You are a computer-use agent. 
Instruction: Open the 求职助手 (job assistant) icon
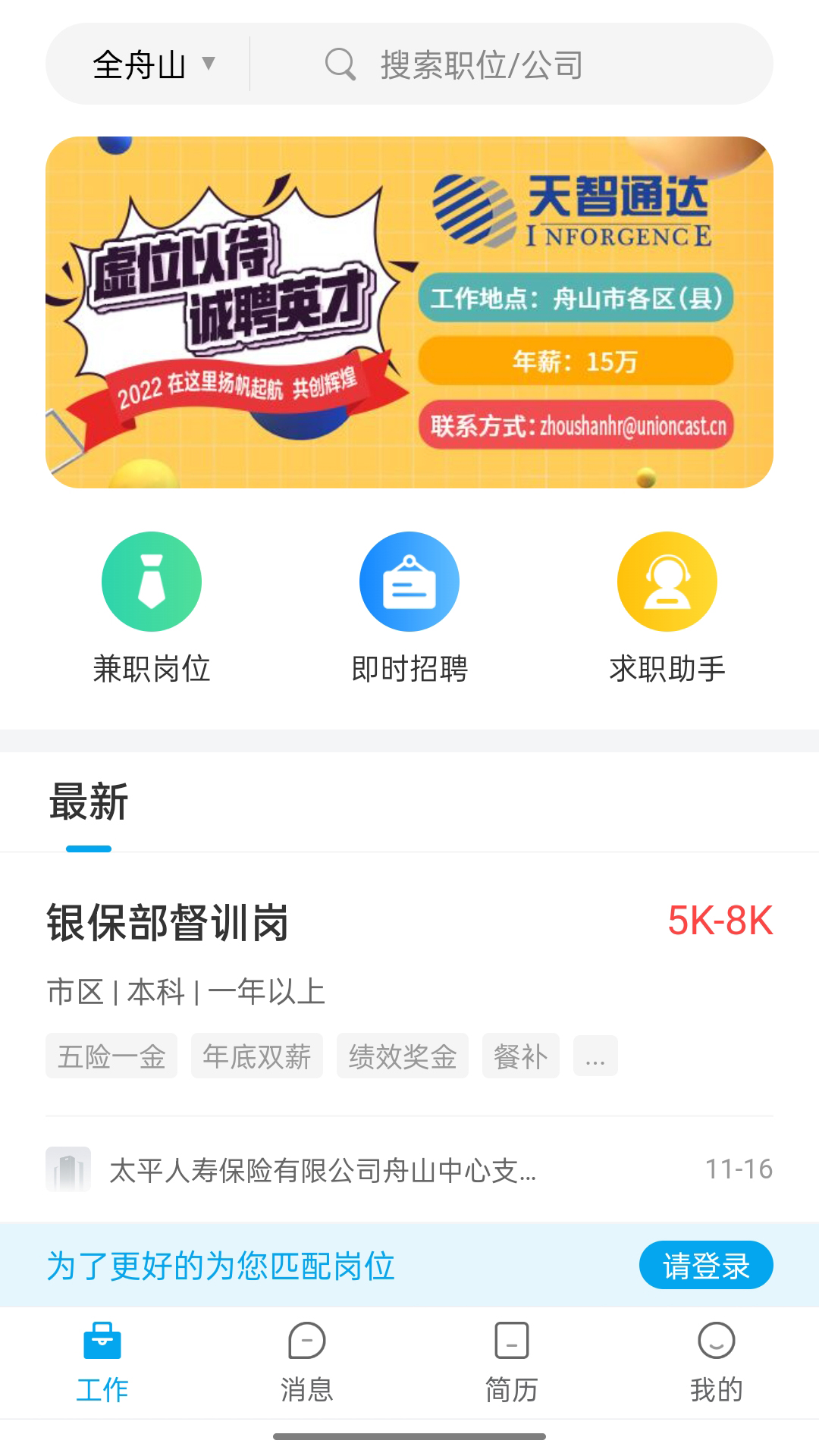(667, 581)
